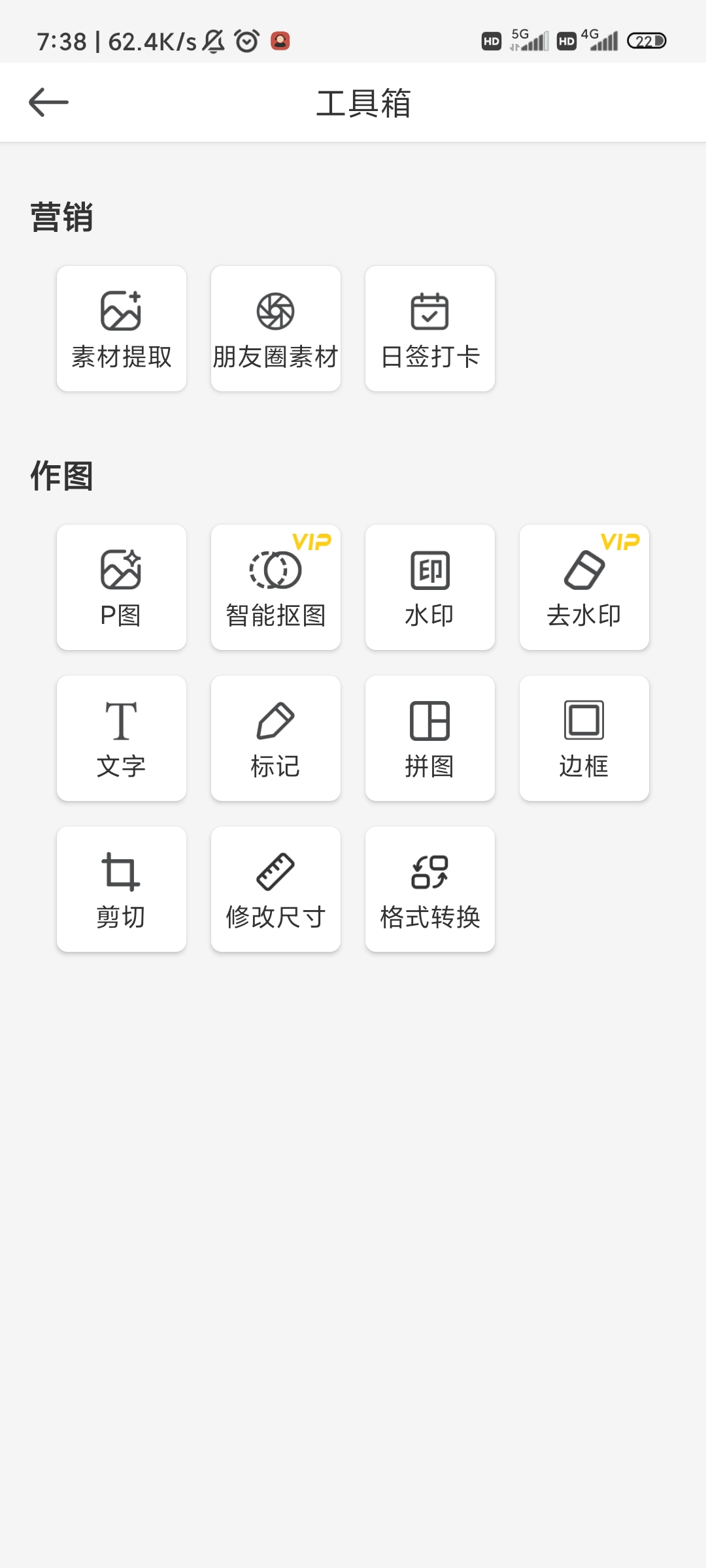This screenshot has width=706, height=1568.
Task: Open the 修改尺寸 resize tool
Action: click(x=275, y=889)
